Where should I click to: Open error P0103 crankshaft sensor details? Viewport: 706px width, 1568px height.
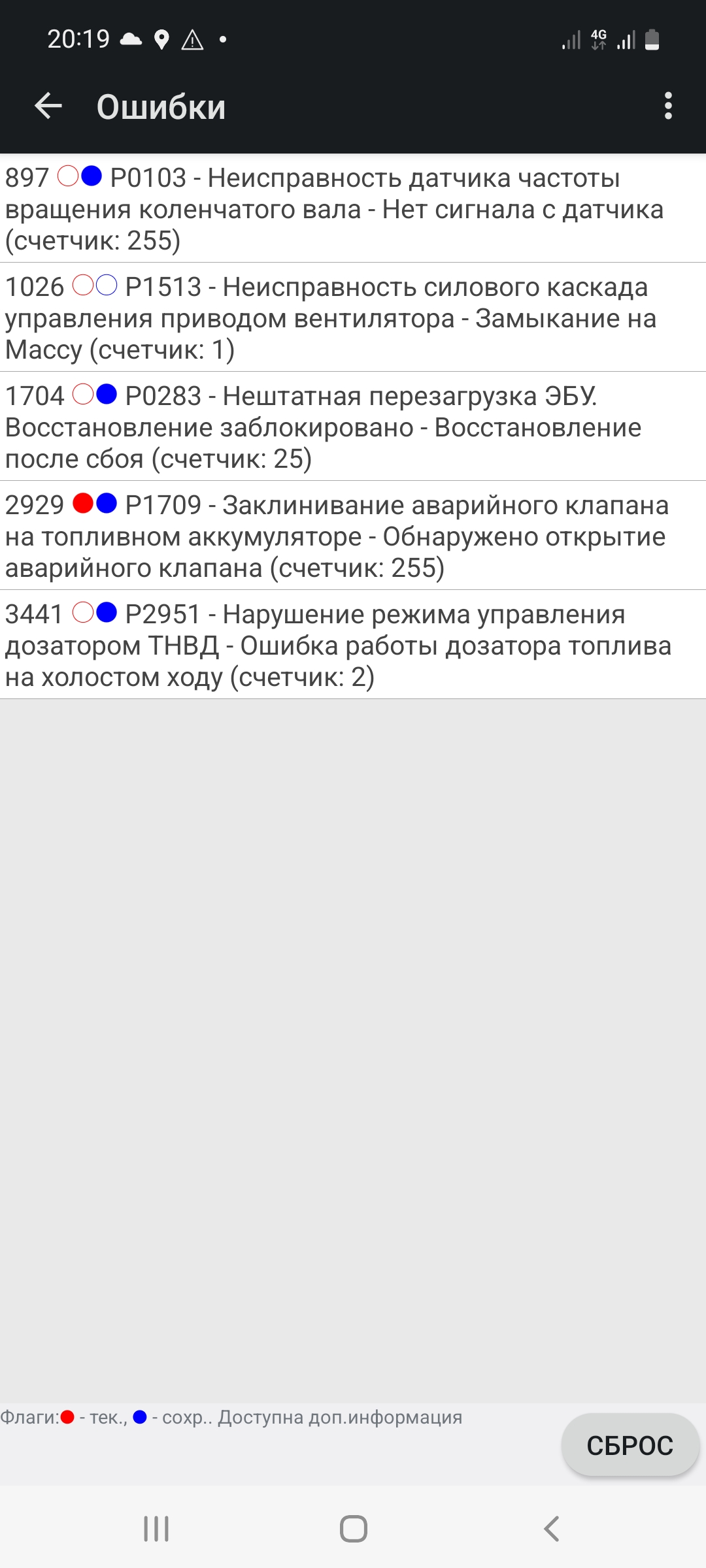pos(353,209)
